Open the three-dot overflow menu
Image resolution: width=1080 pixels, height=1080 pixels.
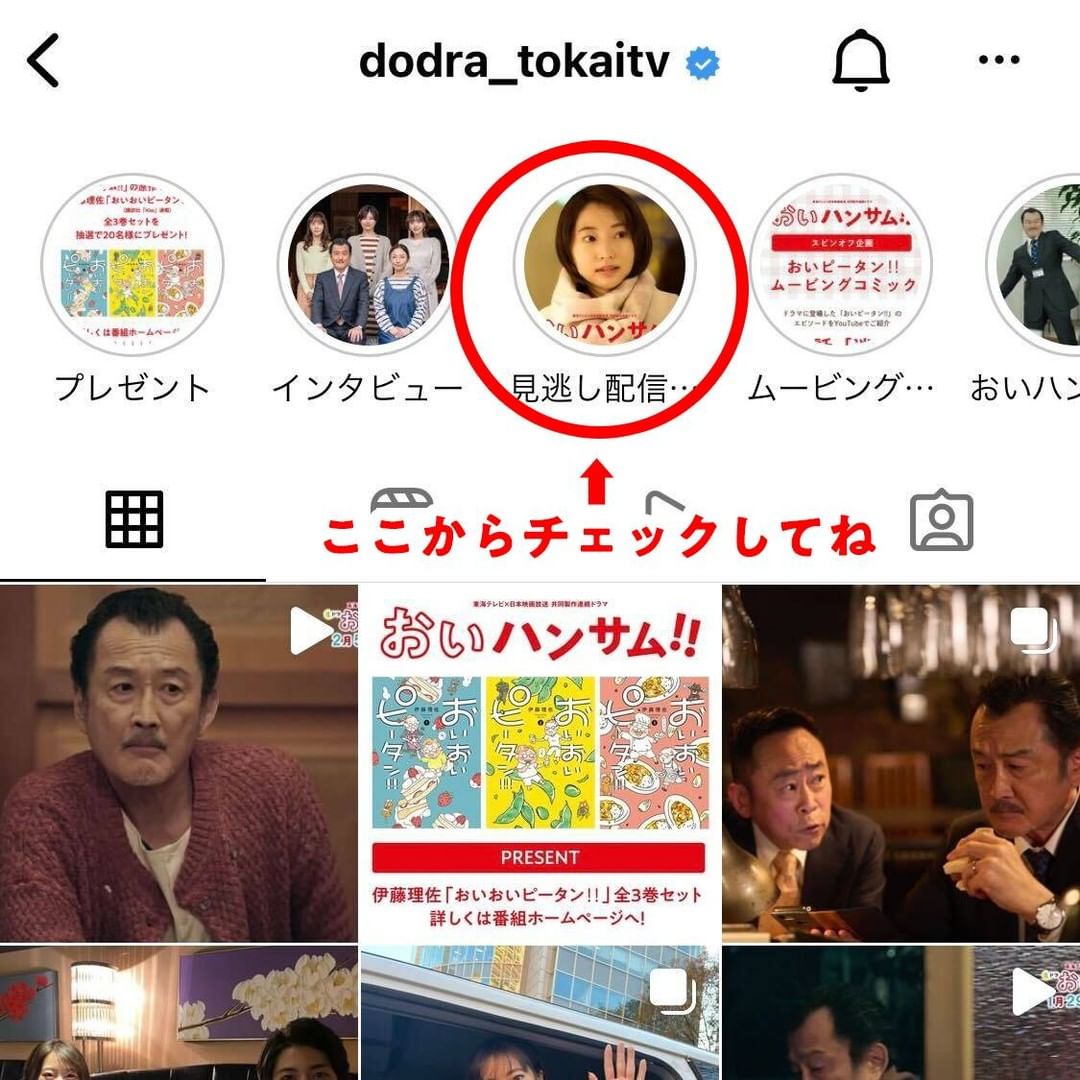tap(999, 61)
